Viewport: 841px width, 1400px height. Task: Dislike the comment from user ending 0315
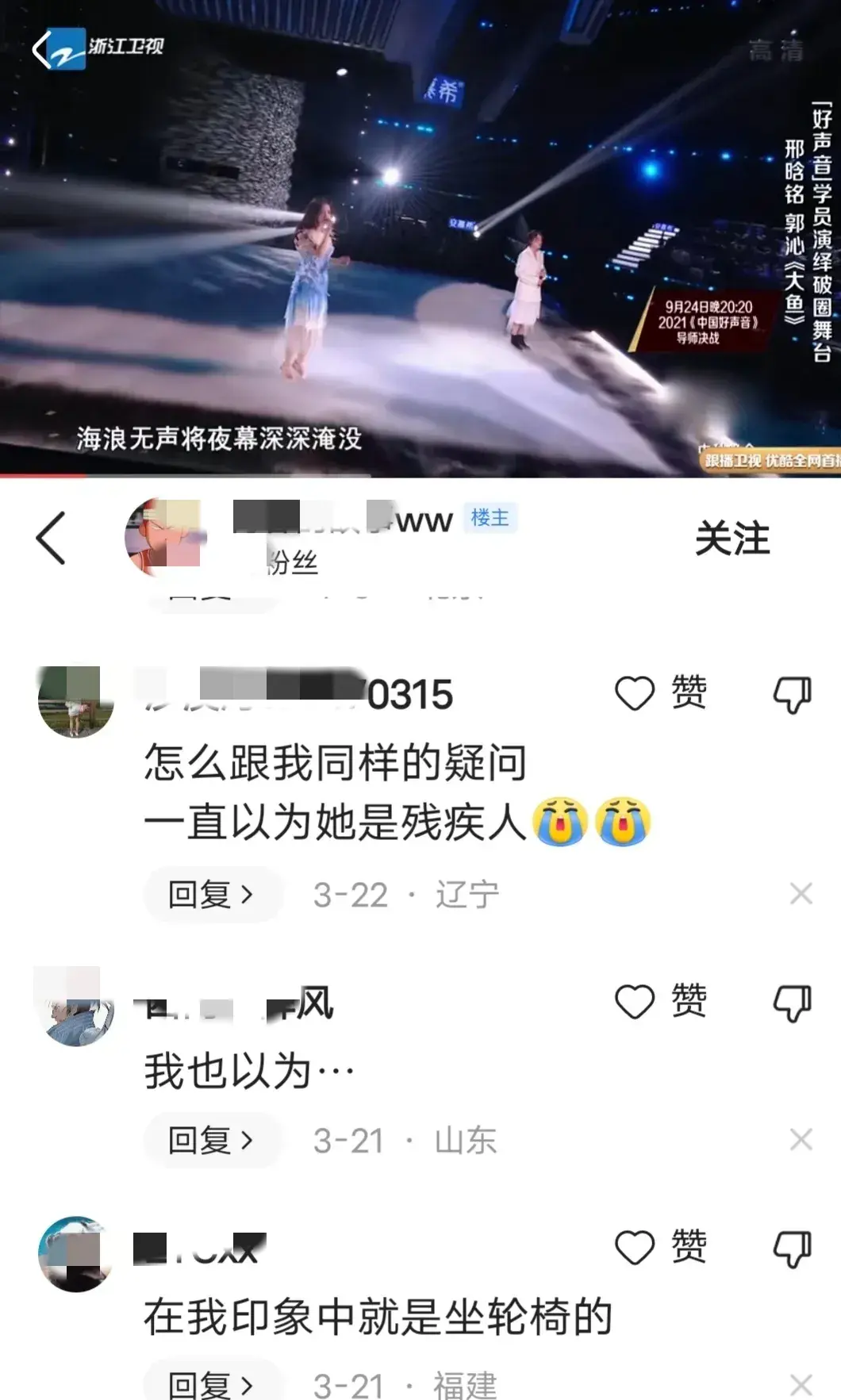[792, 694]
